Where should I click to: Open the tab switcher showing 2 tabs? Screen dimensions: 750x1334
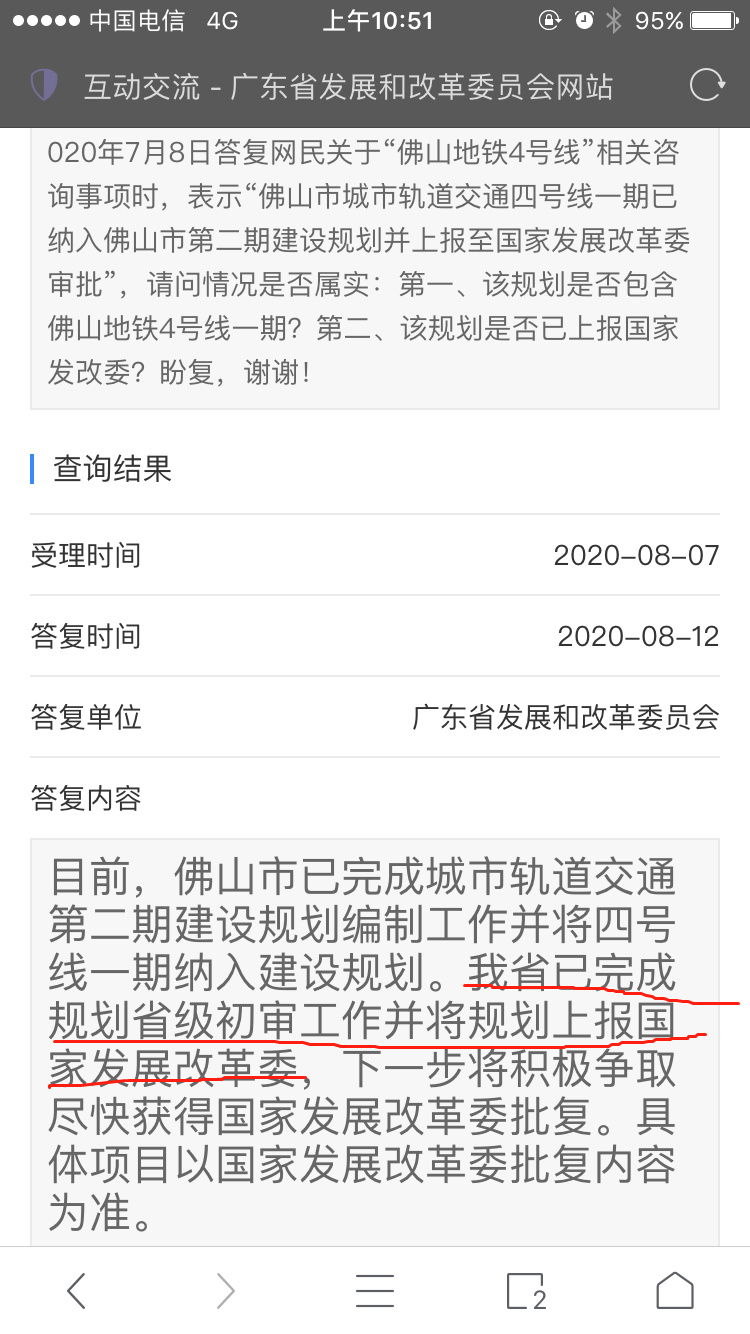pyautogui.click(x=525, y=1291)
